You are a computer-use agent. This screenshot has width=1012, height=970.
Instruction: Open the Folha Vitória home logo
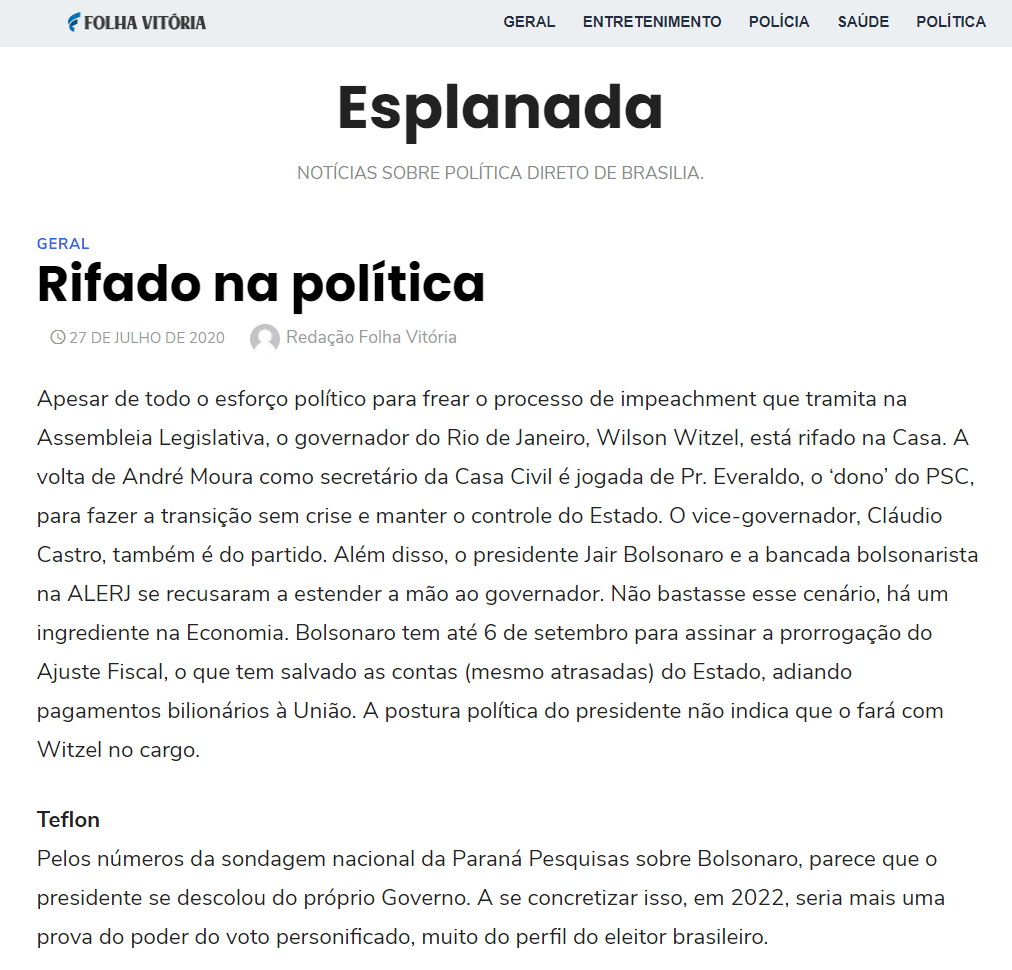tap(137, 22)
